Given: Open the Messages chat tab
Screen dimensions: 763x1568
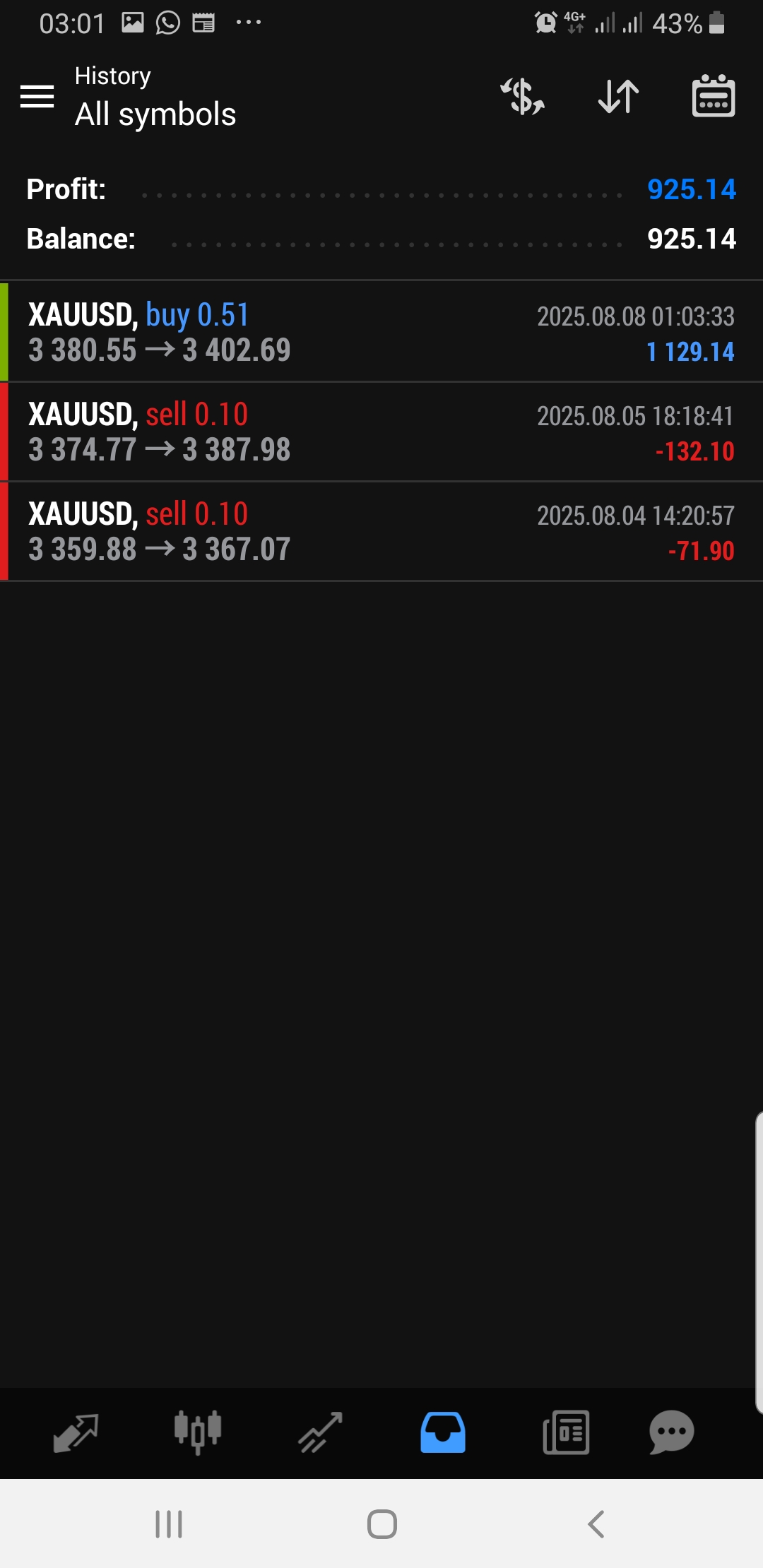Looking at the screenshot, I should (x=671, y=1432).
